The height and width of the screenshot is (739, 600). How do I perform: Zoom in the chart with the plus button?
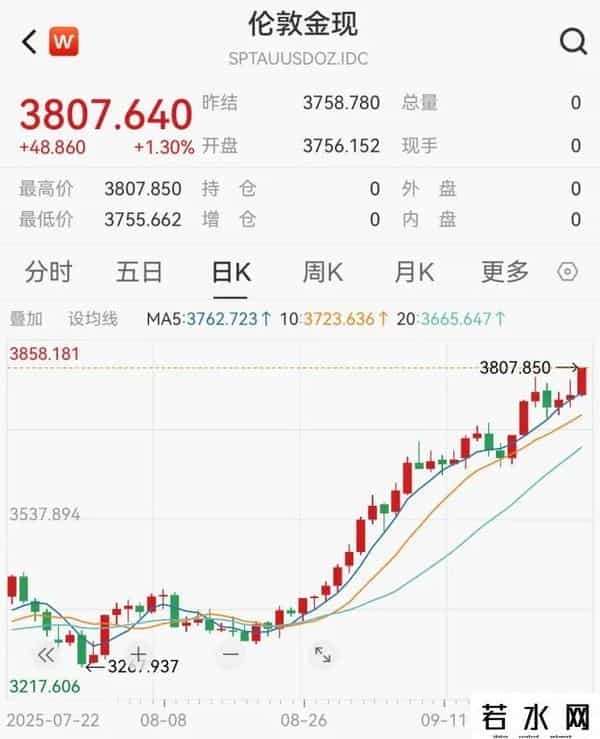(138, 655)
